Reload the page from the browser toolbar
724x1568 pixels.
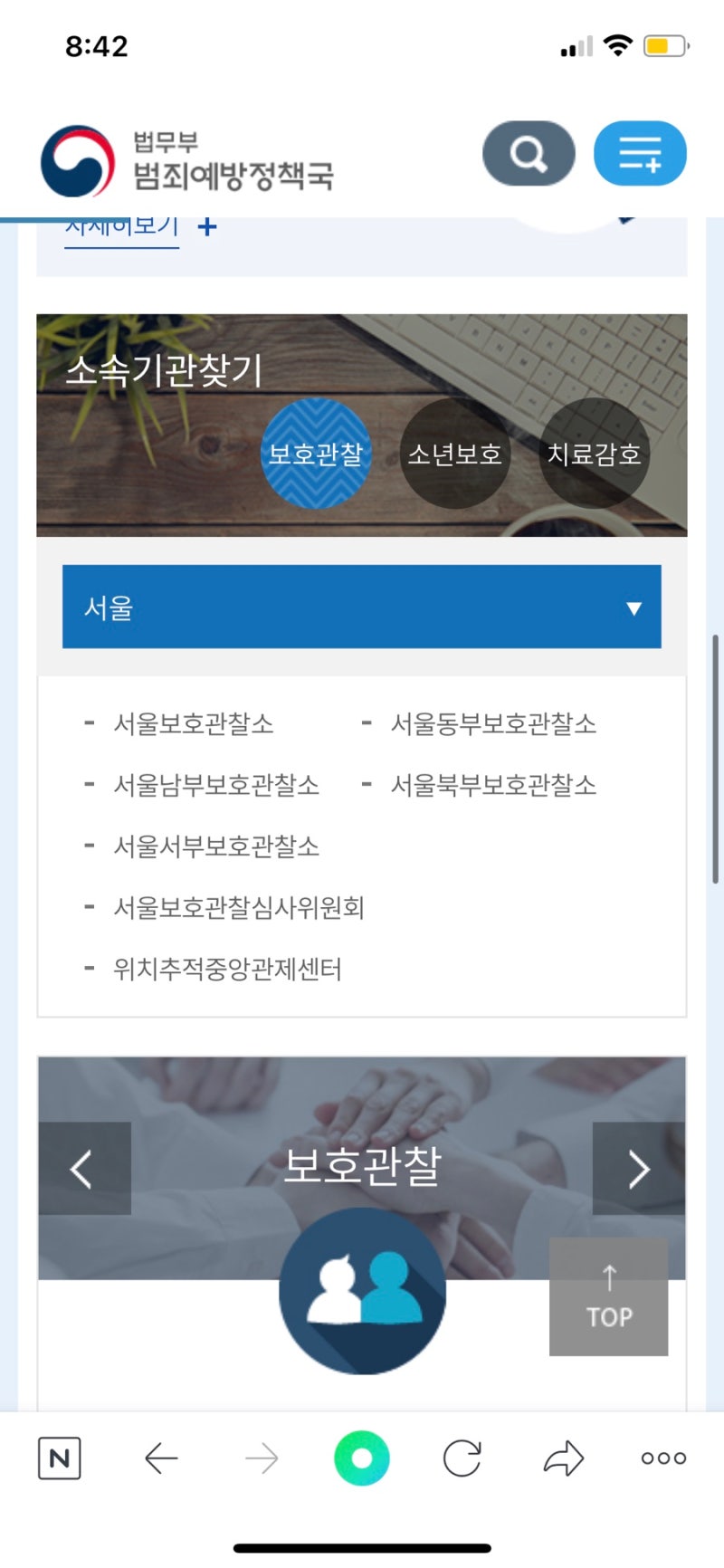[462, 1458]
